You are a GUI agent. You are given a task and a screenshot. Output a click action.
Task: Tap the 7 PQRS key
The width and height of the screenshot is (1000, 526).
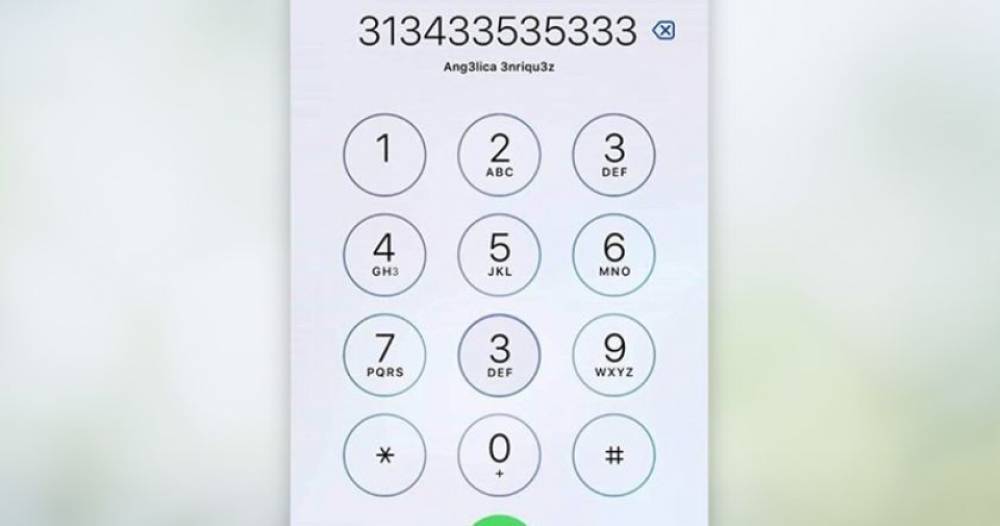[384, 354]
